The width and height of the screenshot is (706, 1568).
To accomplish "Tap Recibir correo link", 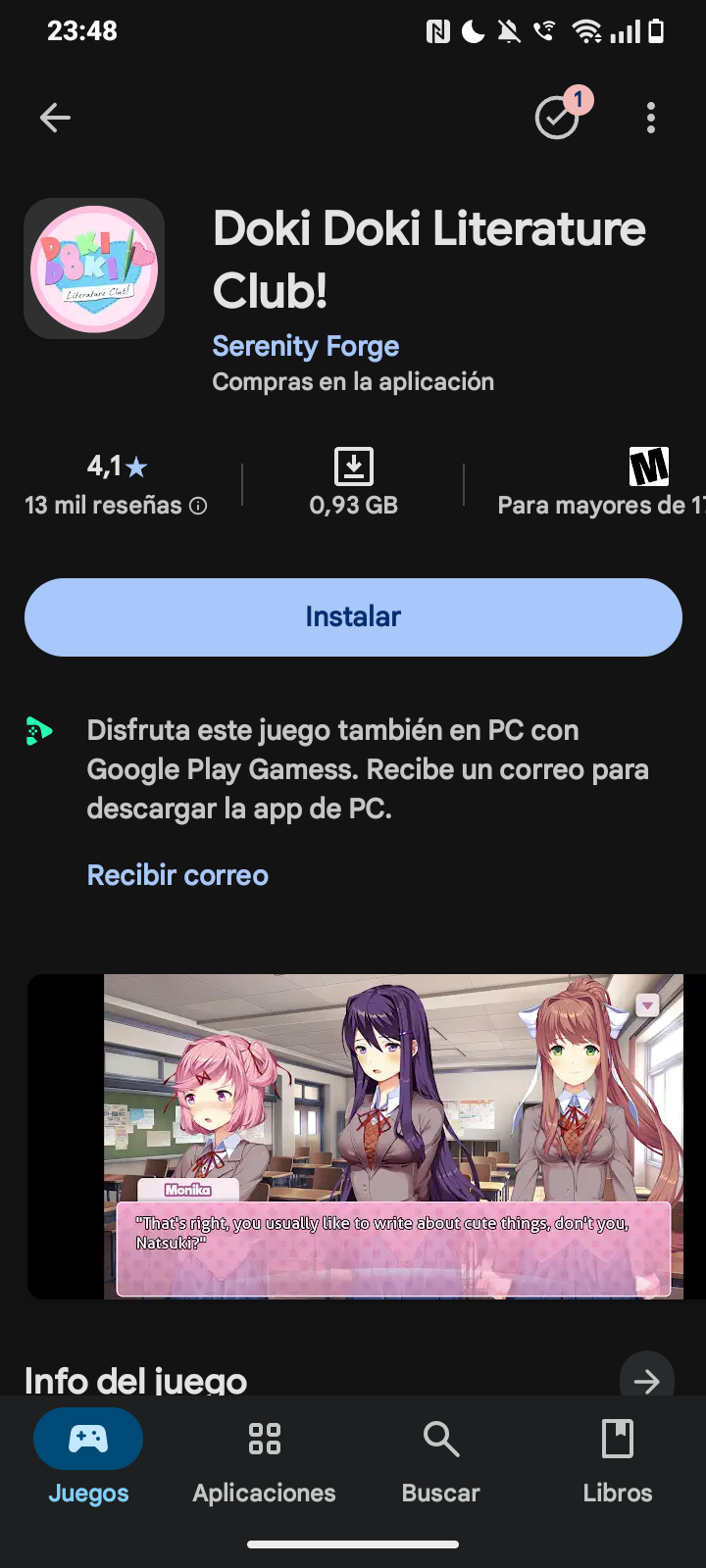I will [x=177, y=875].
